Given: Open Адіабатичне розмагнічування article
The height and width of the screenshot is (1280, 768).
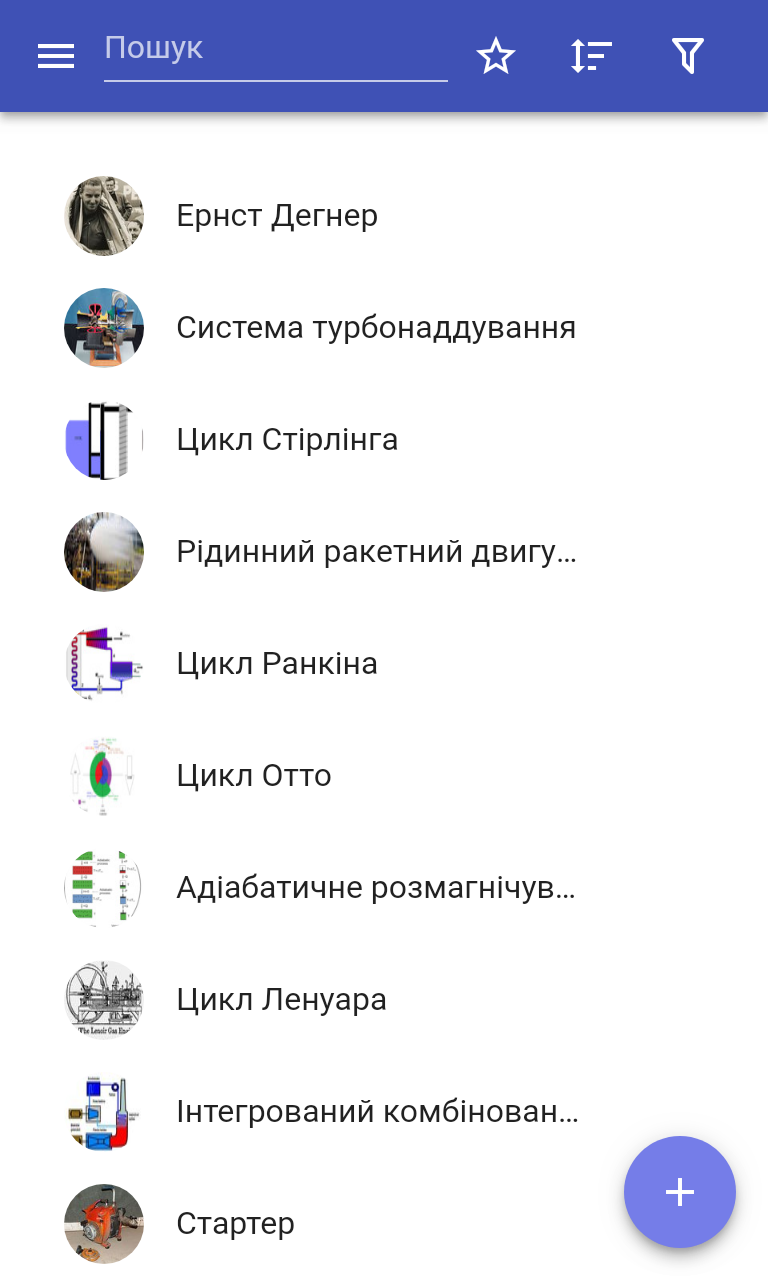Looking at the screenshot, I should pyautogui.click(x=376, y=888).
